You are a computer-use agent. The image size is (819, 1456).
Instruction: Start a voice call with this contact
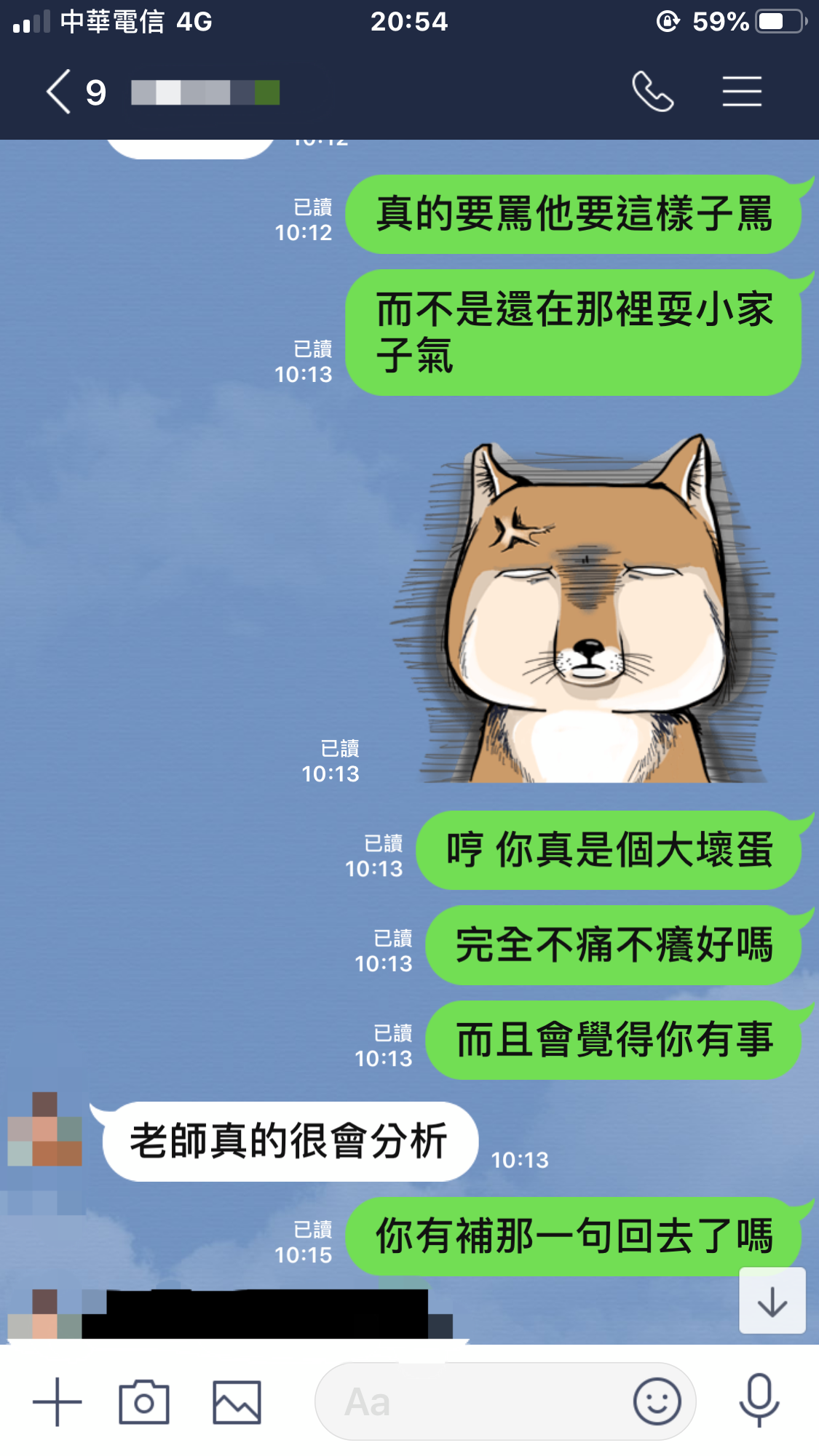tap(652, 92)
